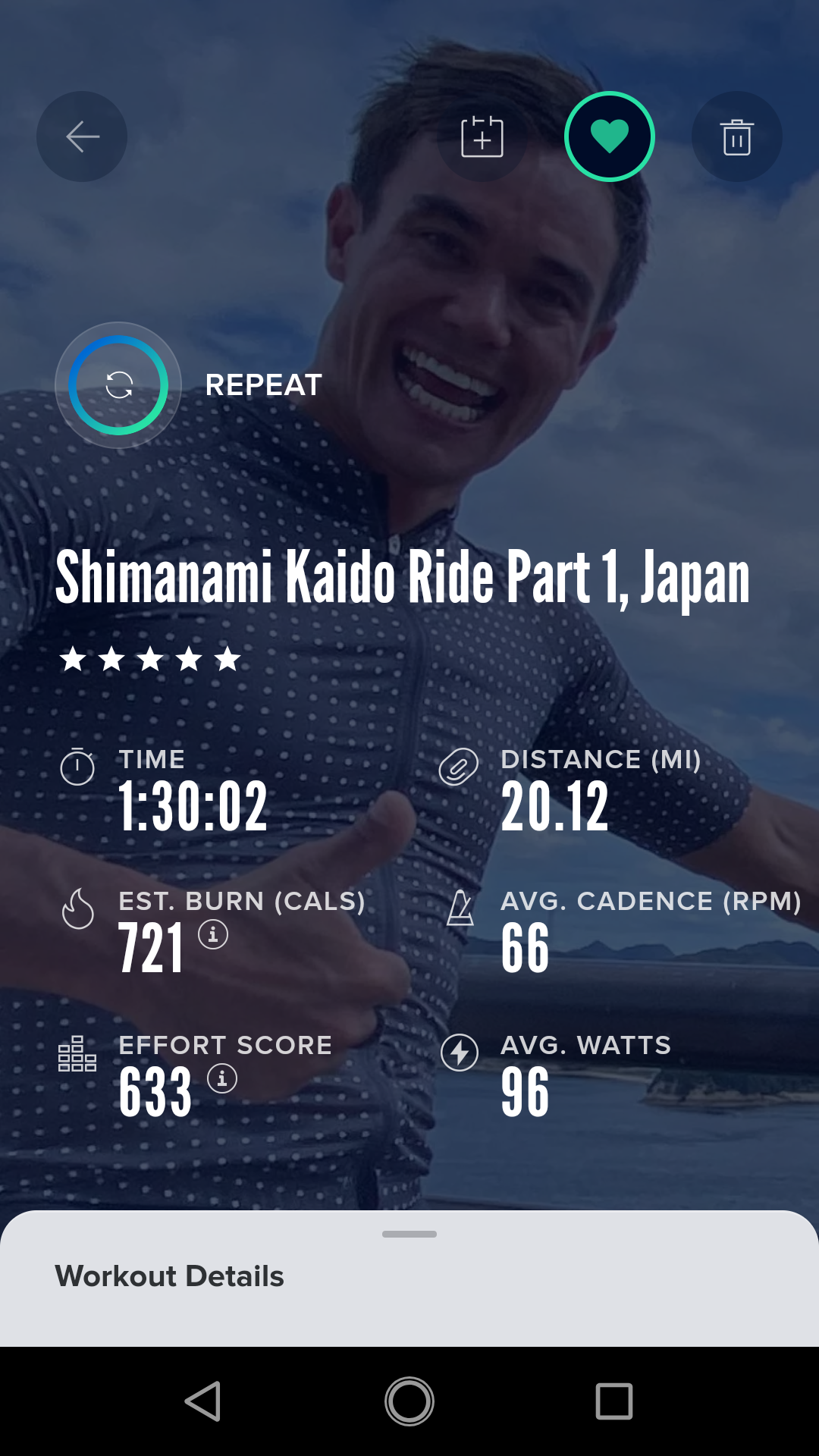Show info about Effort Score
The image size is (819, 1456).
tap(222, 1078)
